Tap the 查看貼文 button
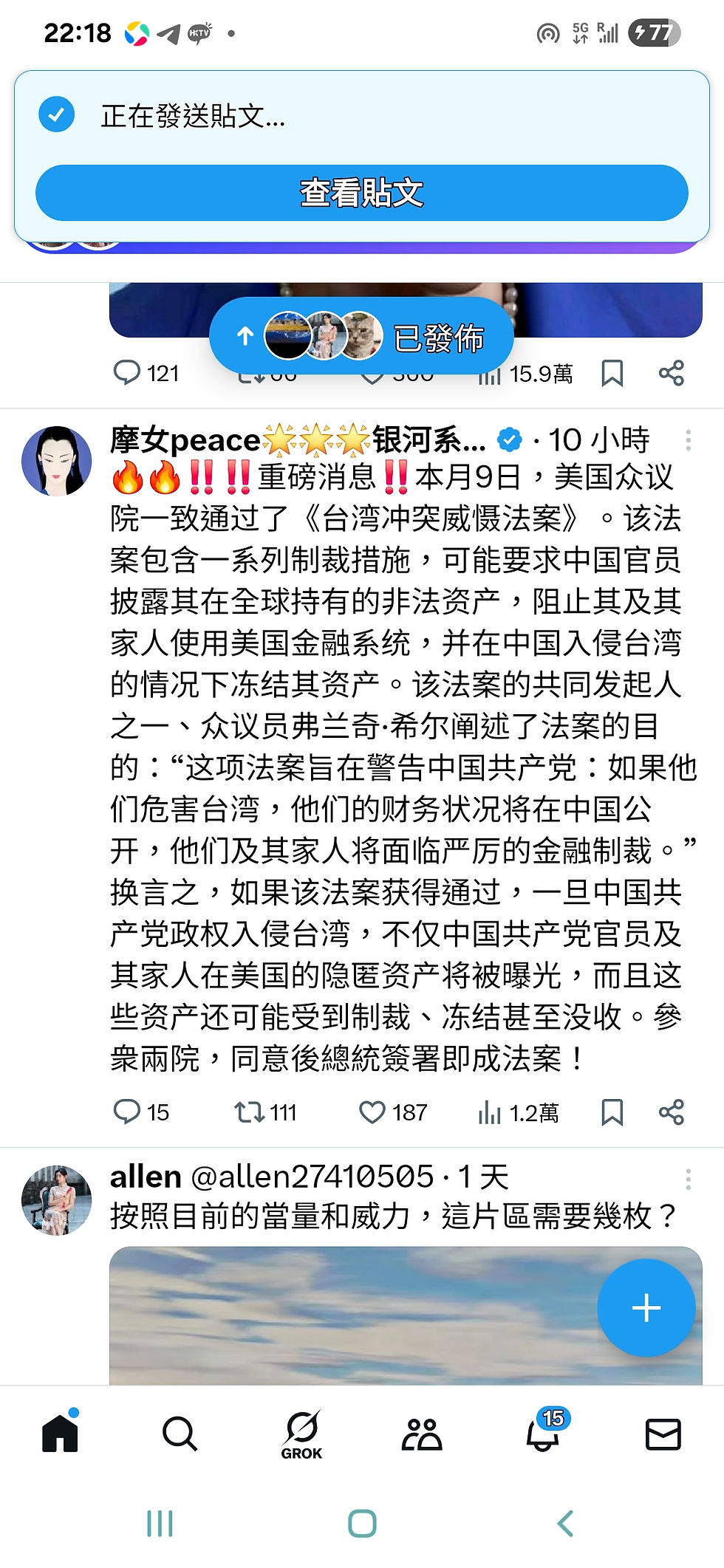Image resolution: width=724 pixels, height=1568 pixels. 361,193
